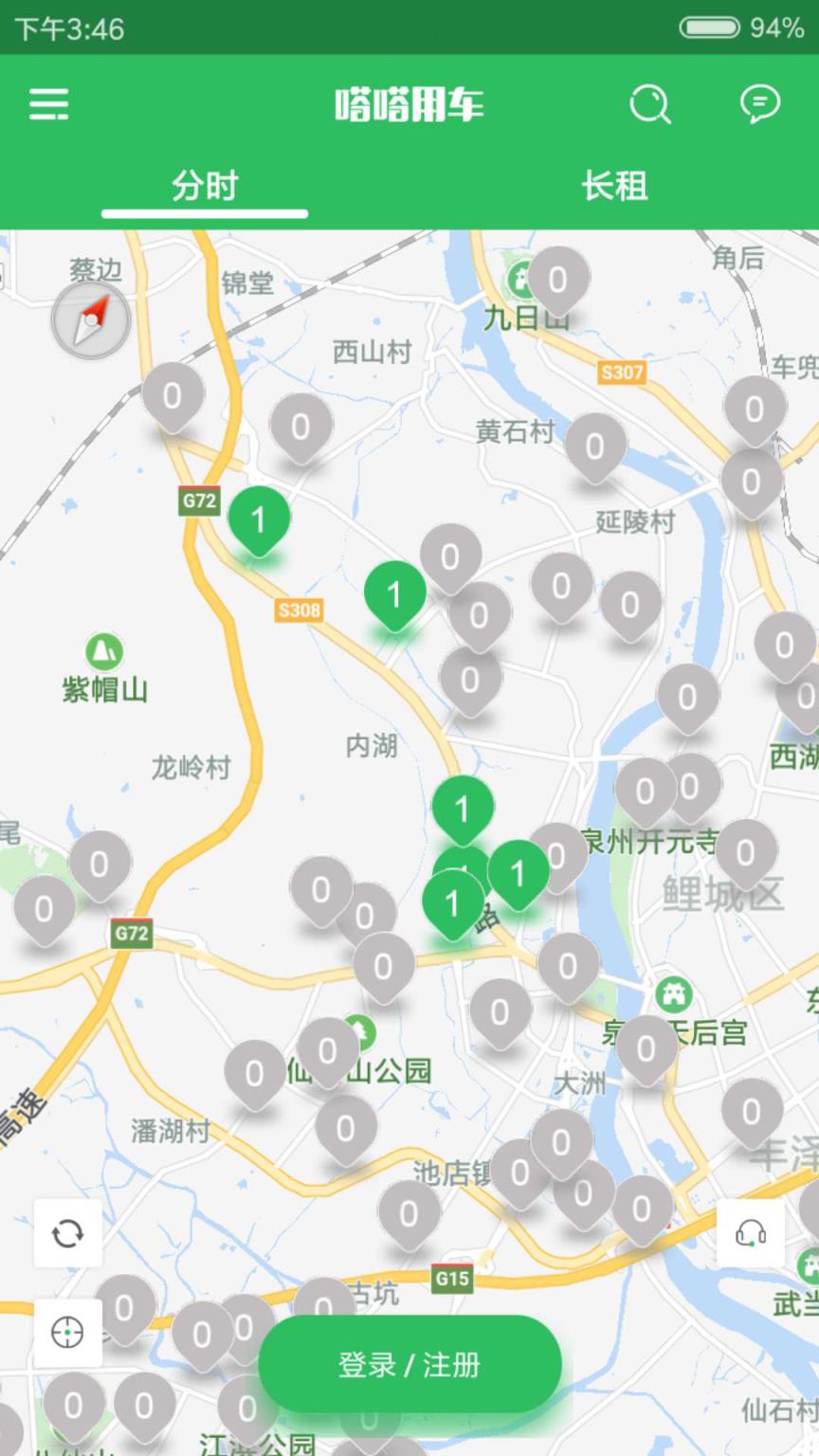
Task: Refresh the map with the refresh icon
Action: click(x=67, y=1233)
